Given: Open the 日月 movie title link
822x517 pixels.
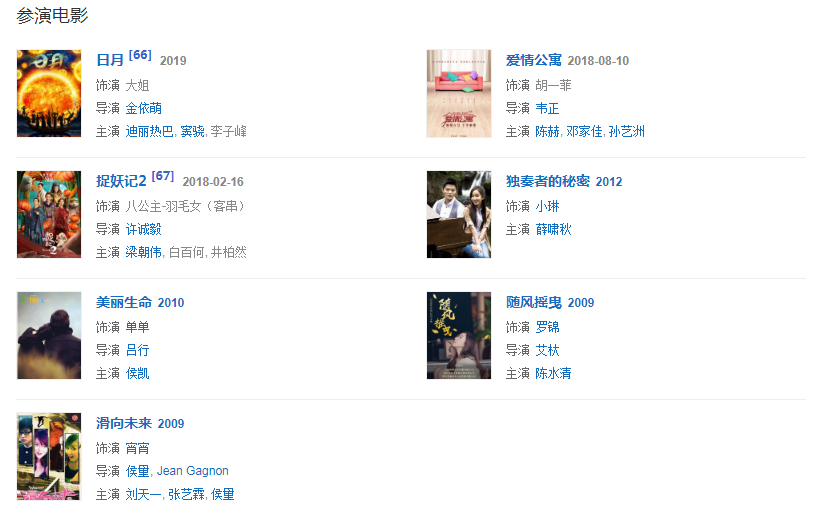Looking at the screenshot, I should [x=110, y=61].
